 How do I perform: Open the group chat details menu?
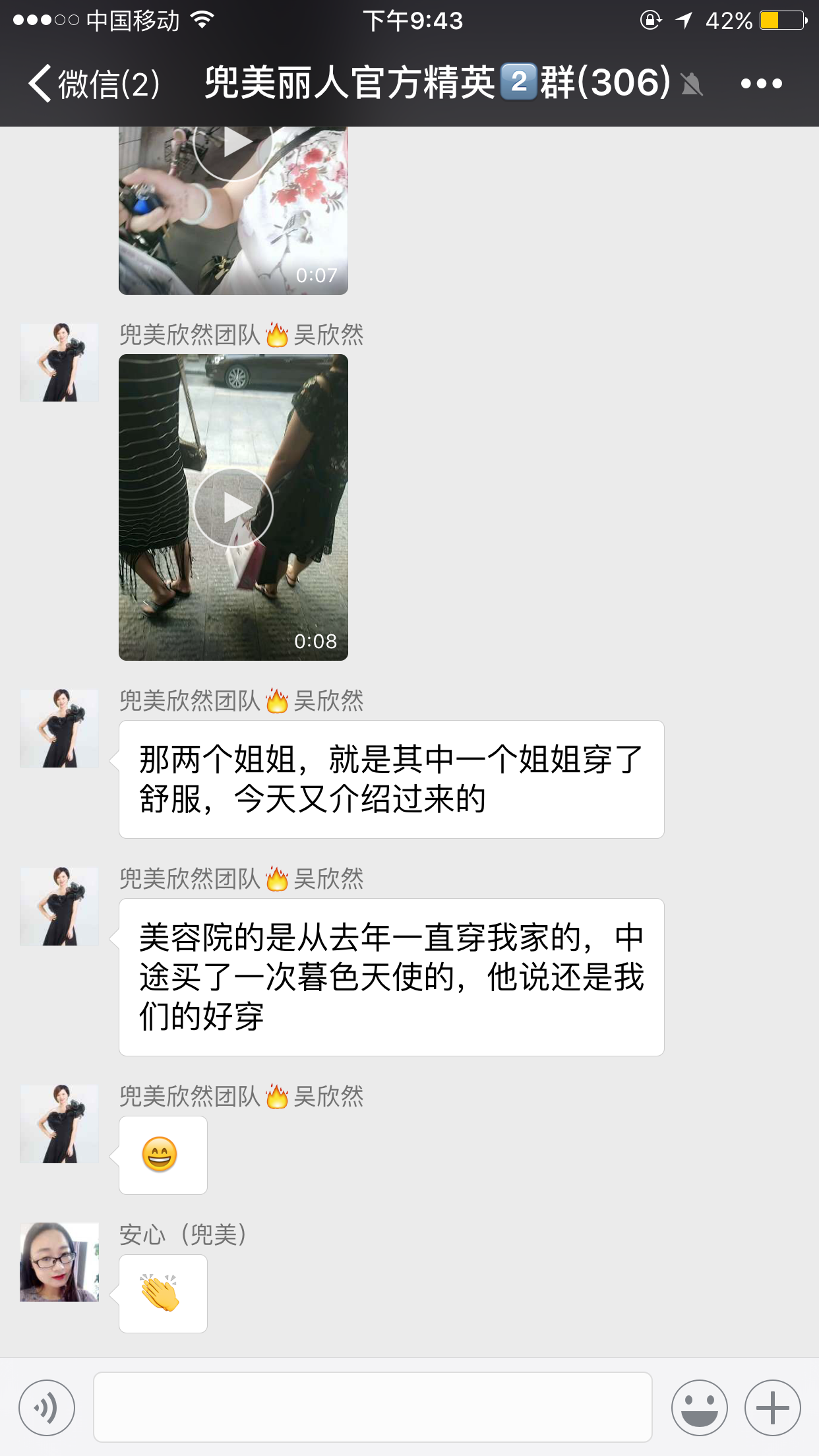pos(761,84)
